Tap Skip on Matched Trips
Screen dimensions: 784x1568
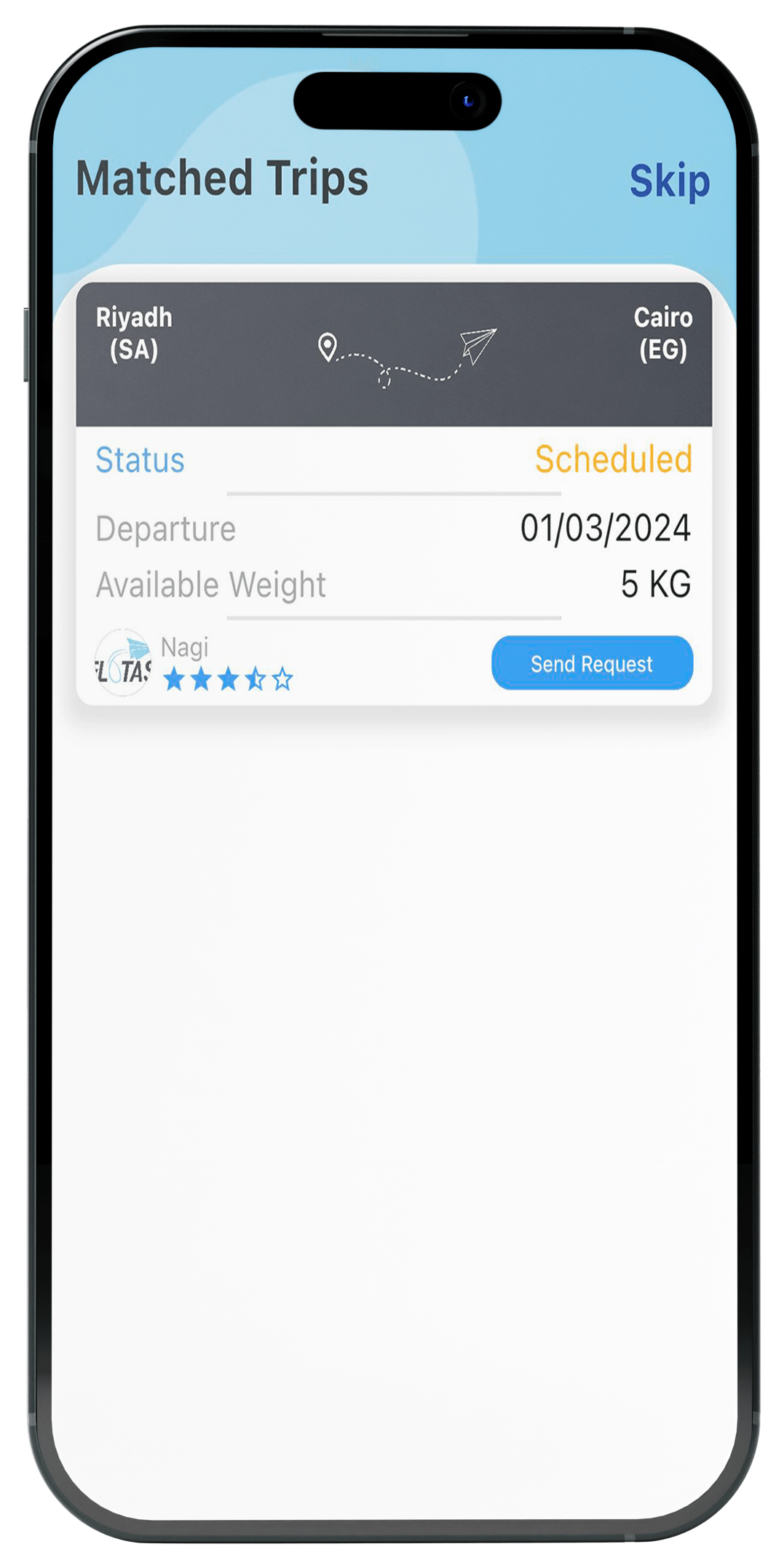point(669,181)
